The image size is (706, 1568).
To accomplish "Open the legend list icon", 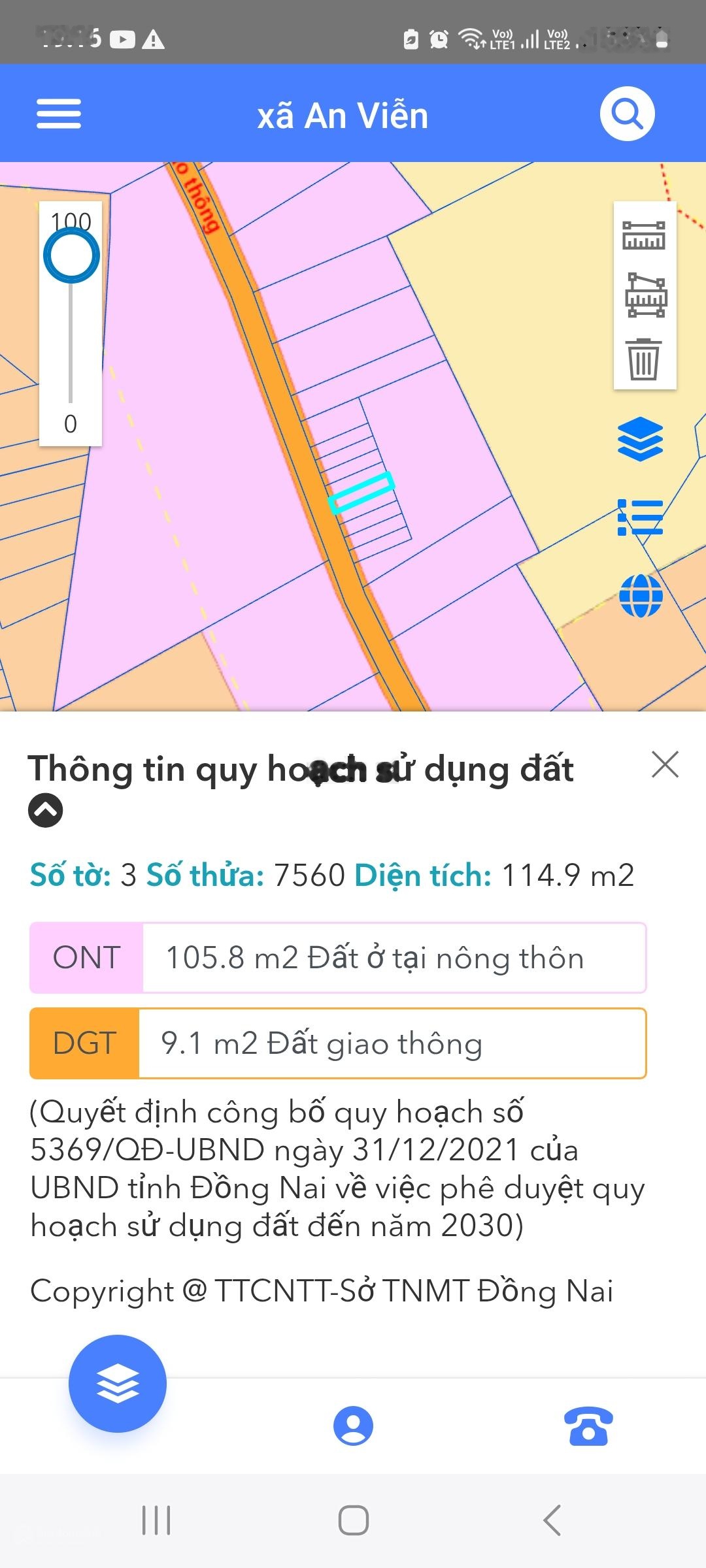I will 641,517.
